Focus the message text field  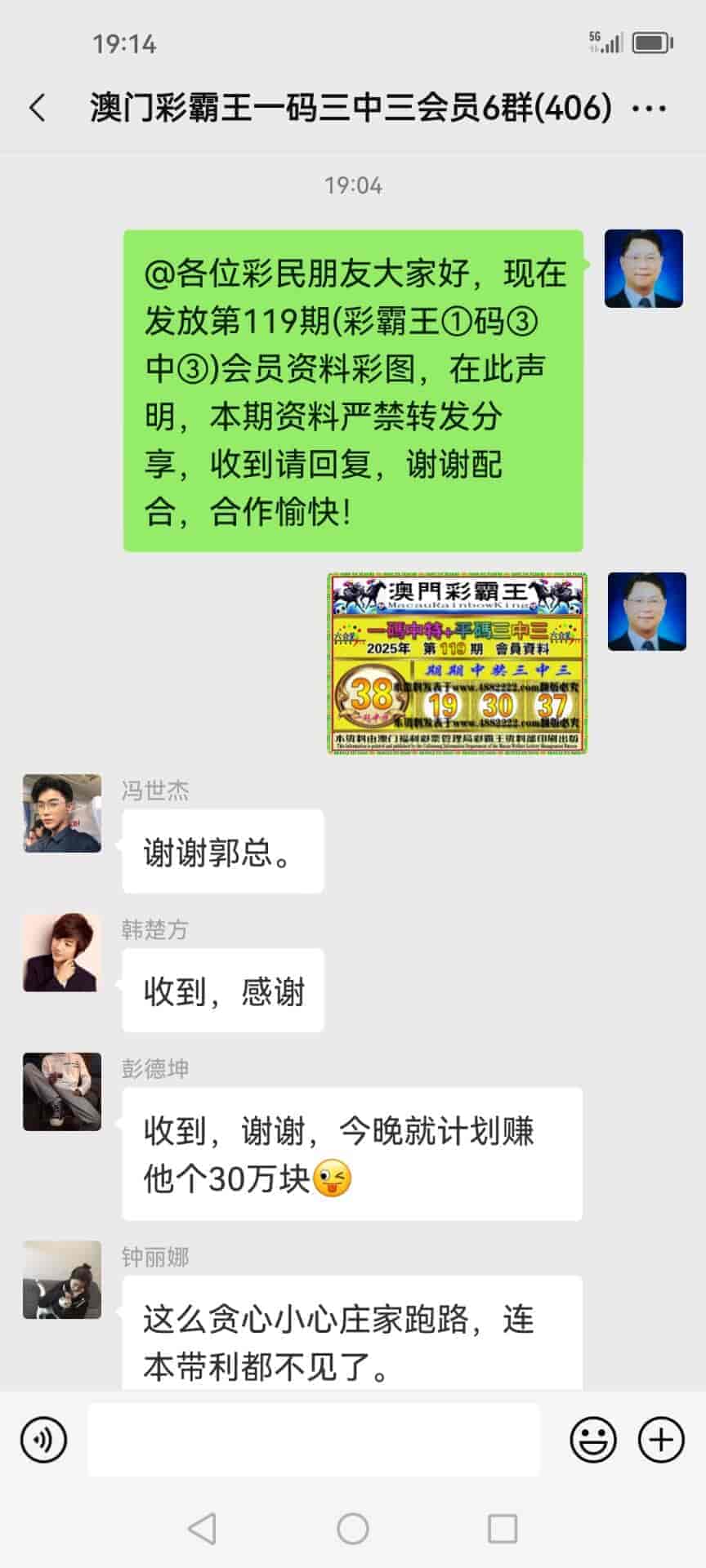click(x=314, y=1440)
